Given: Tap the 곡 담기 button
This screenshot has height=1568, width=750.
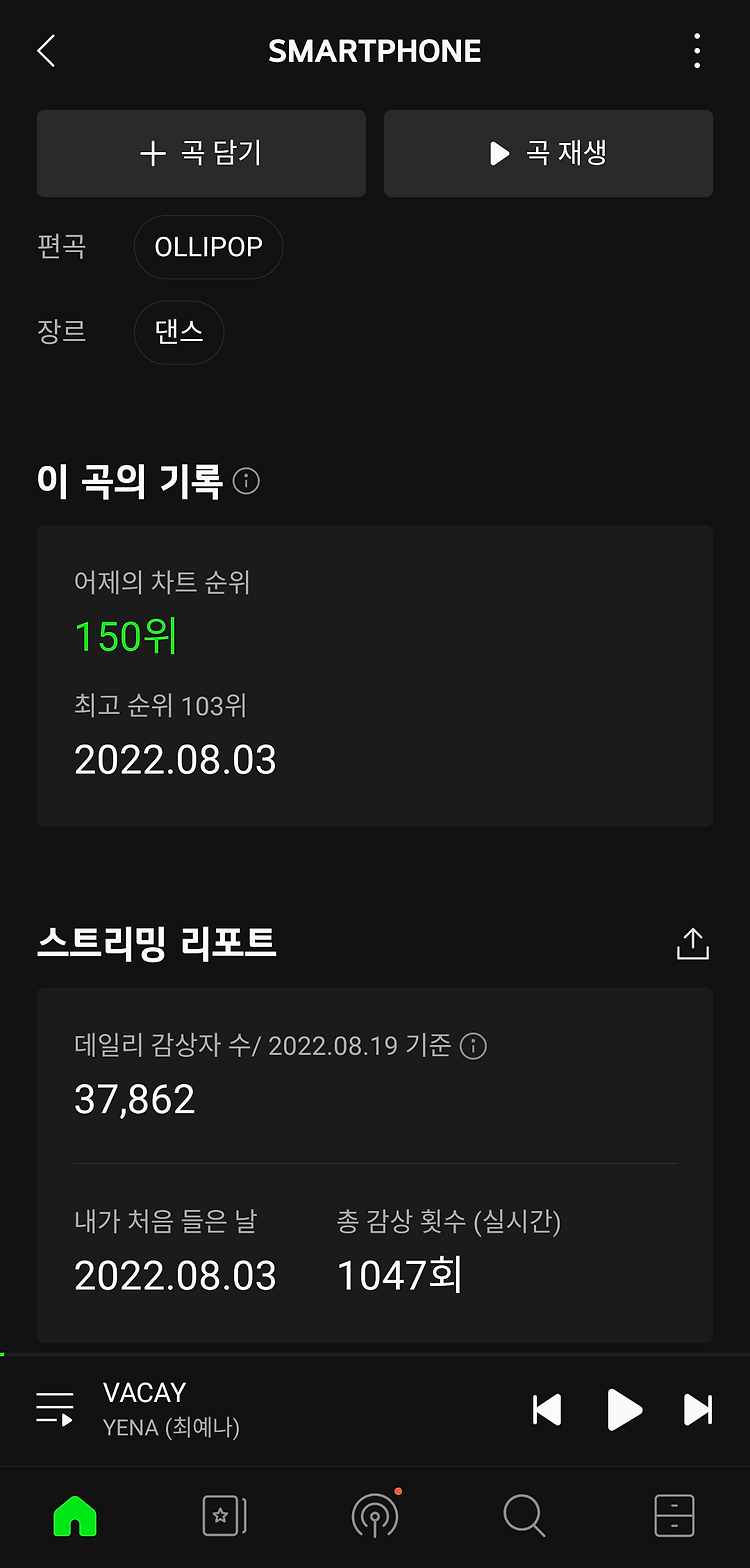Looking at the screenshot, I should 201,153.
